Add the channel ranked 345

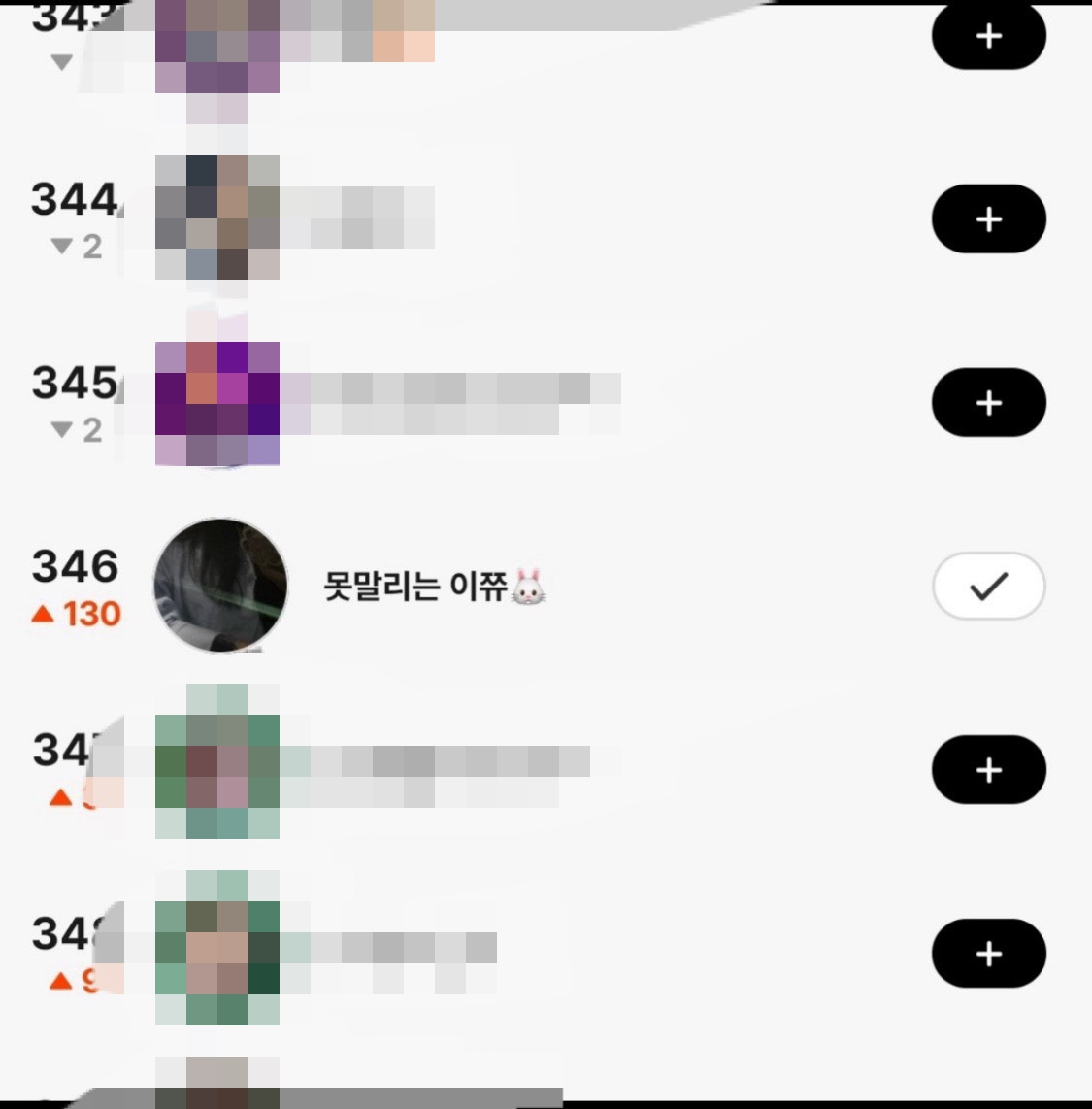click(x=988, y=403)
